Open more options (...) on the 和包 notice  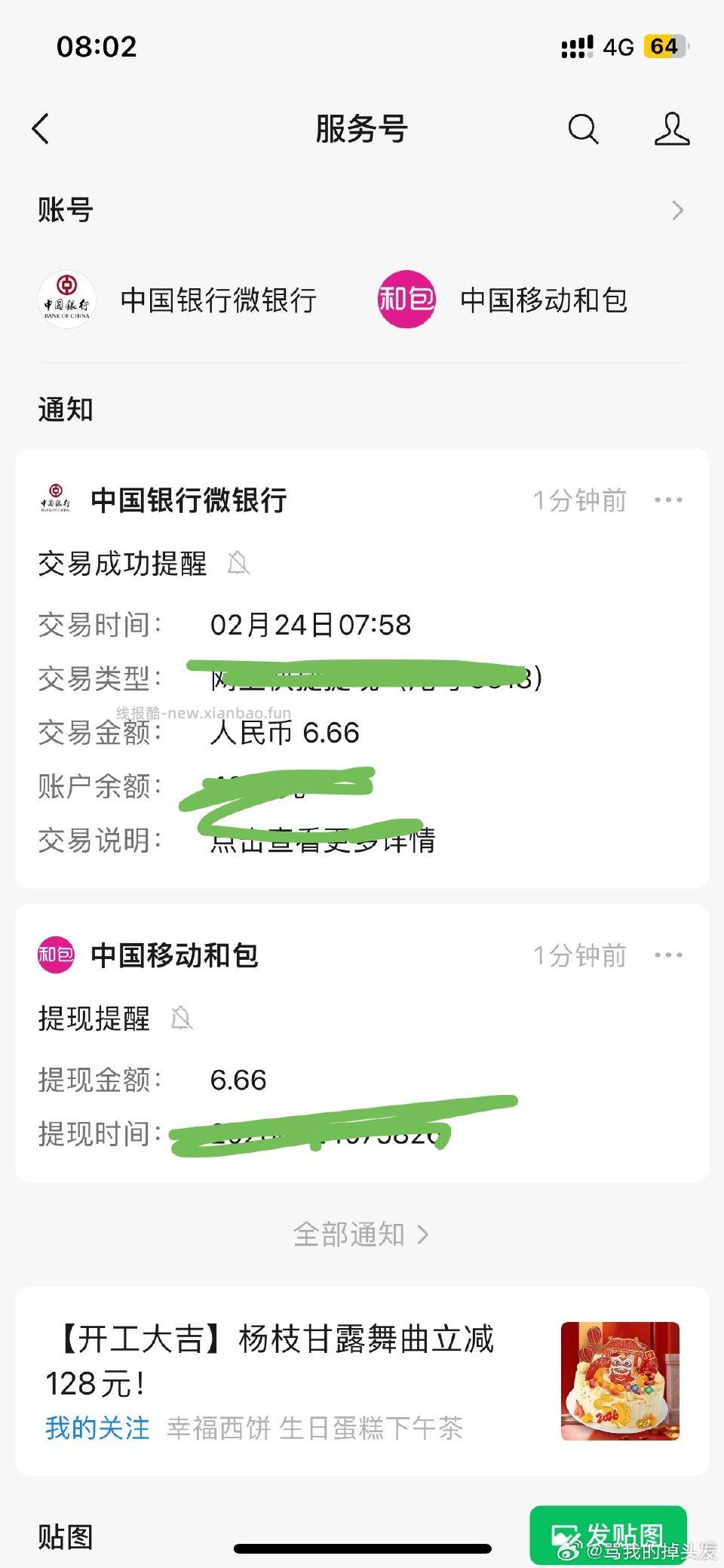coord(669,955)
